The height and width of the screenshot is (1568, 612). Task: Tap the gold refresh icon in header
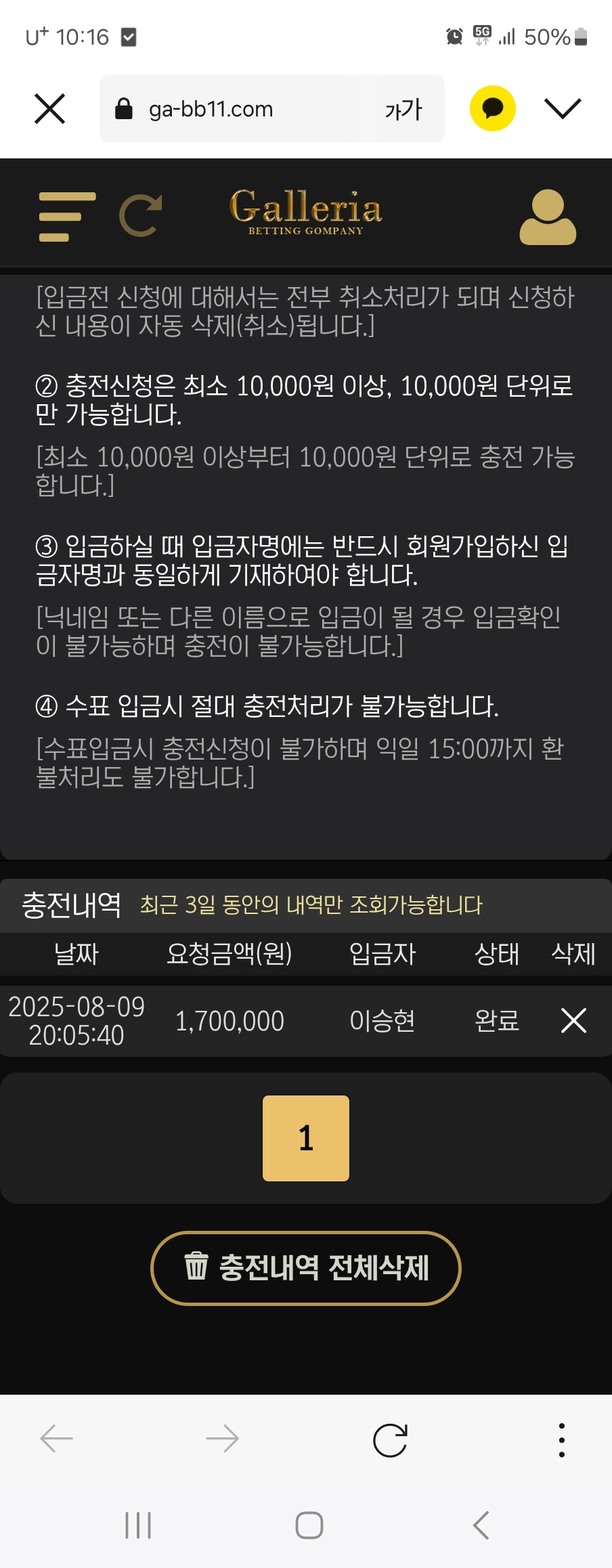(x=141, y=215)
